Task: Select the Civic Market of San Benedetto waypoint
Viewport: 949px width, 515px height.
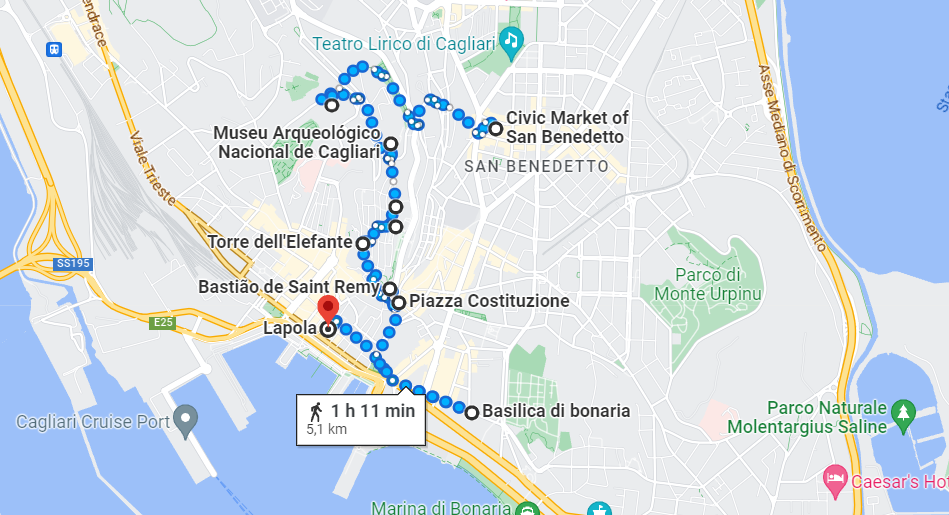Action: 495,128
